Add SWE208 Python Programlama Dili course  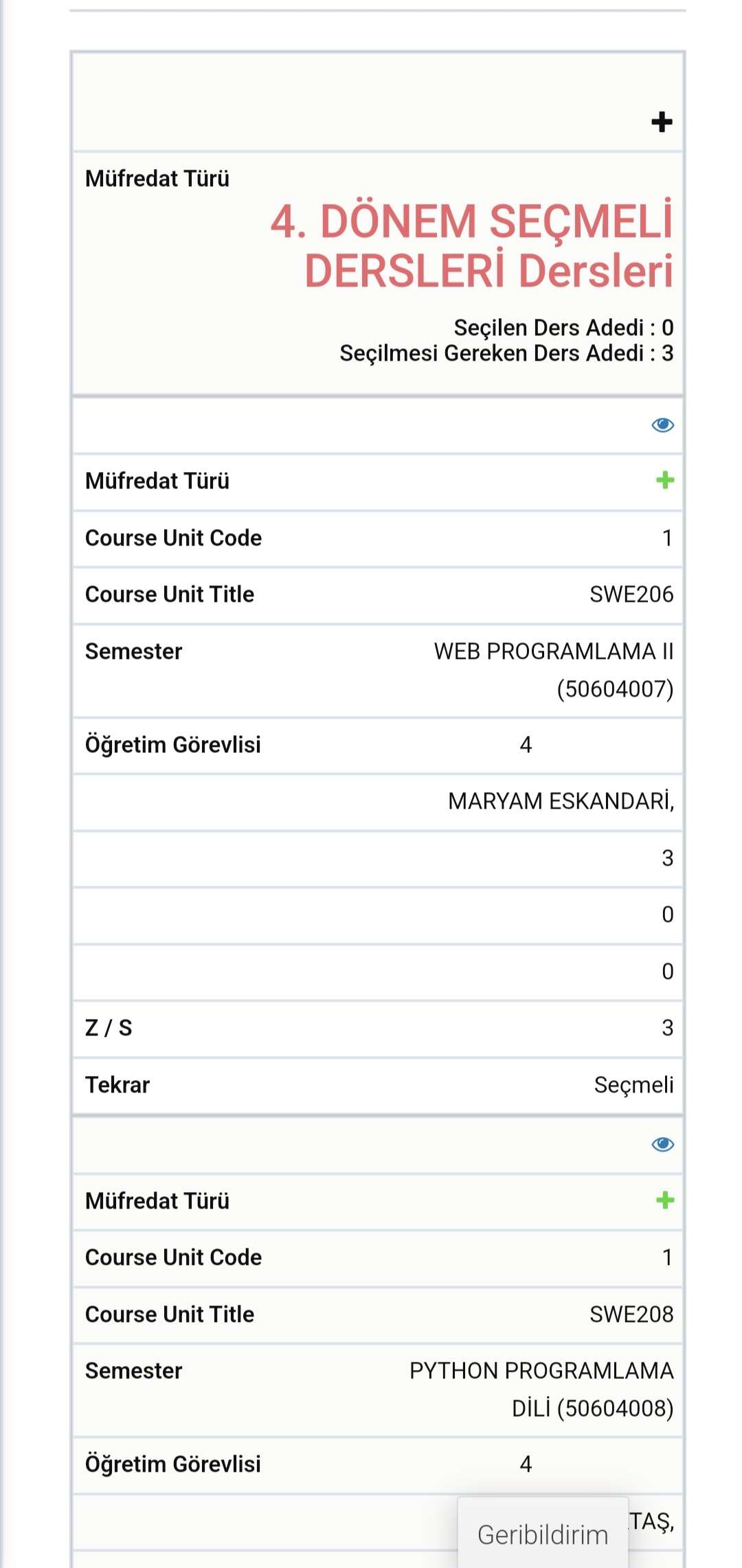coord(664,1200)
